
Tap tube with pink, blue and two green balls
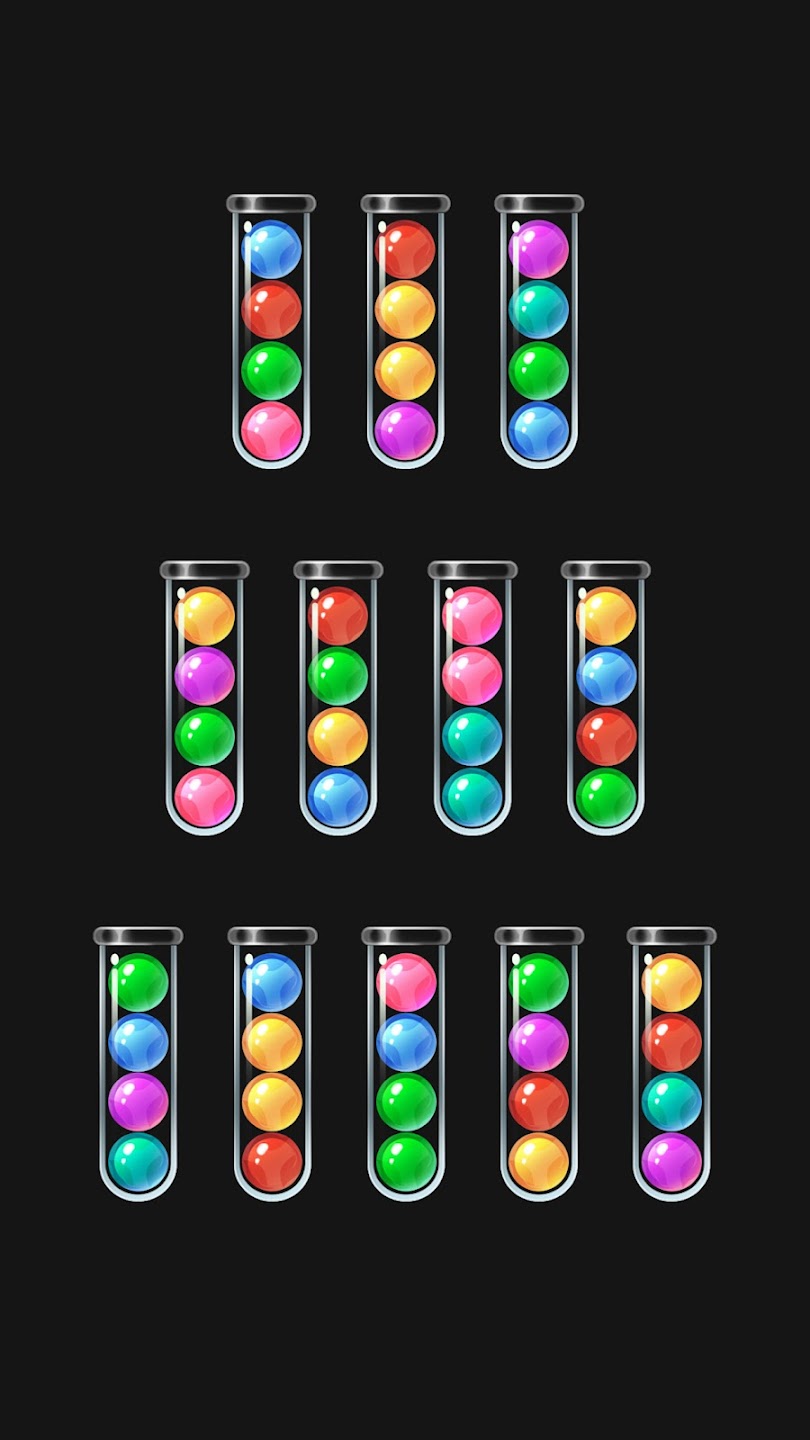(x=406, y=1063)
